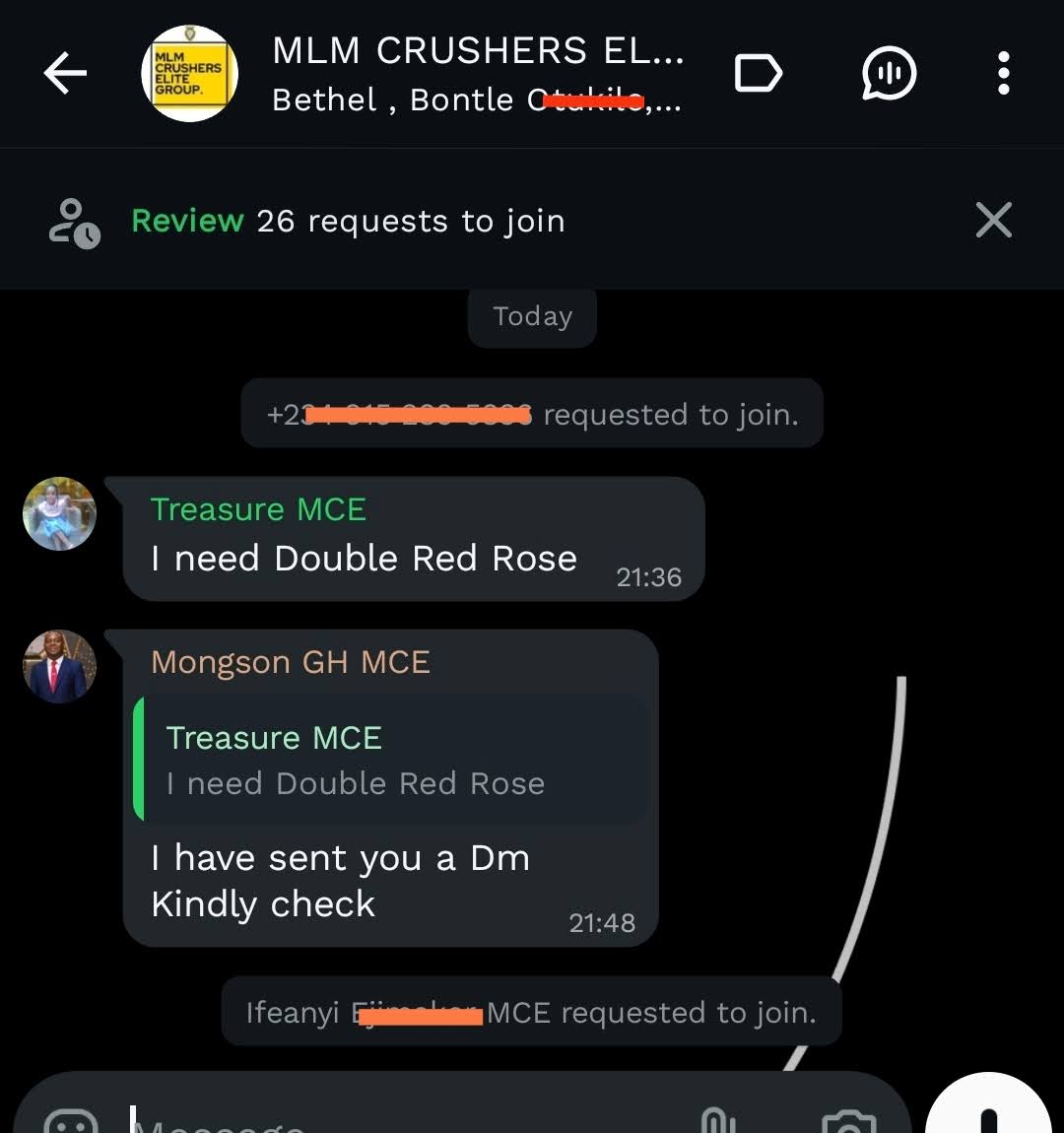View Mongson GH MCE's profile picture
Screen dimensions: 1064x1133
[x=60, y=666]
